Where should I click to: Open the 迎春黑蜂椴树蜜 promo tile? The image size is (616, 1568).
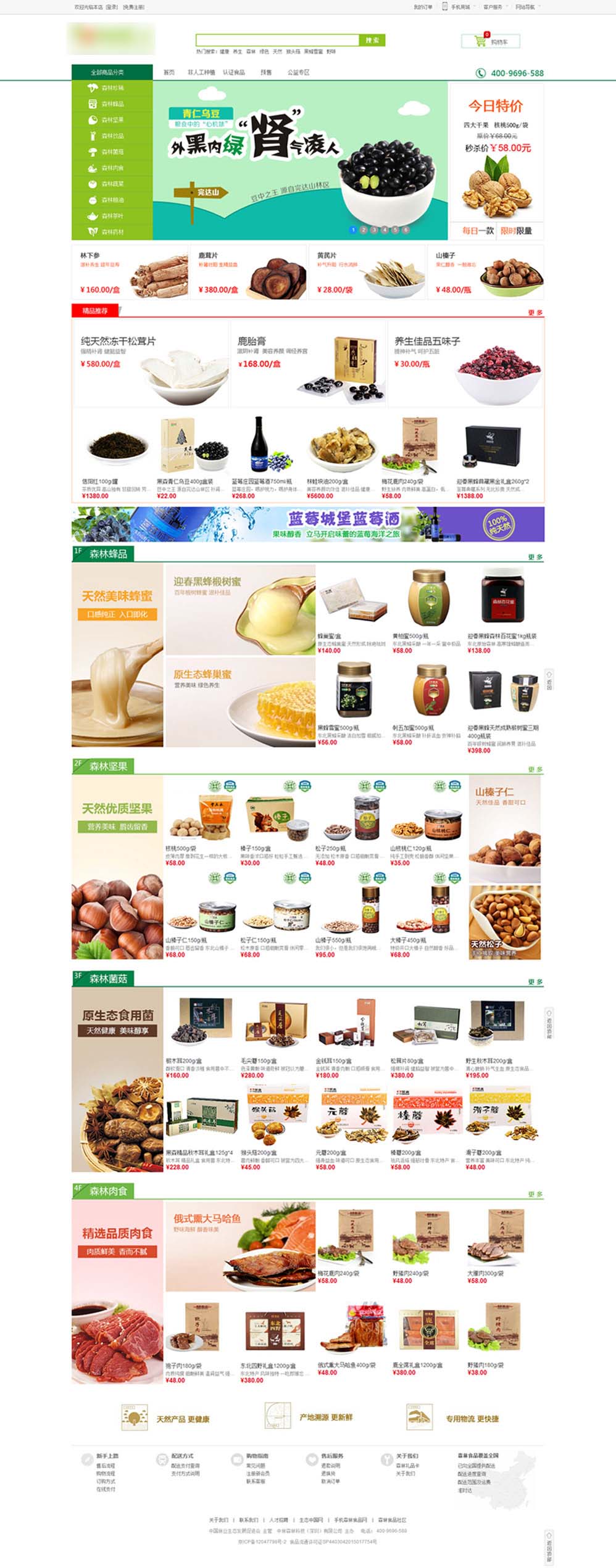pyautogui.click(x=240, y=610)
